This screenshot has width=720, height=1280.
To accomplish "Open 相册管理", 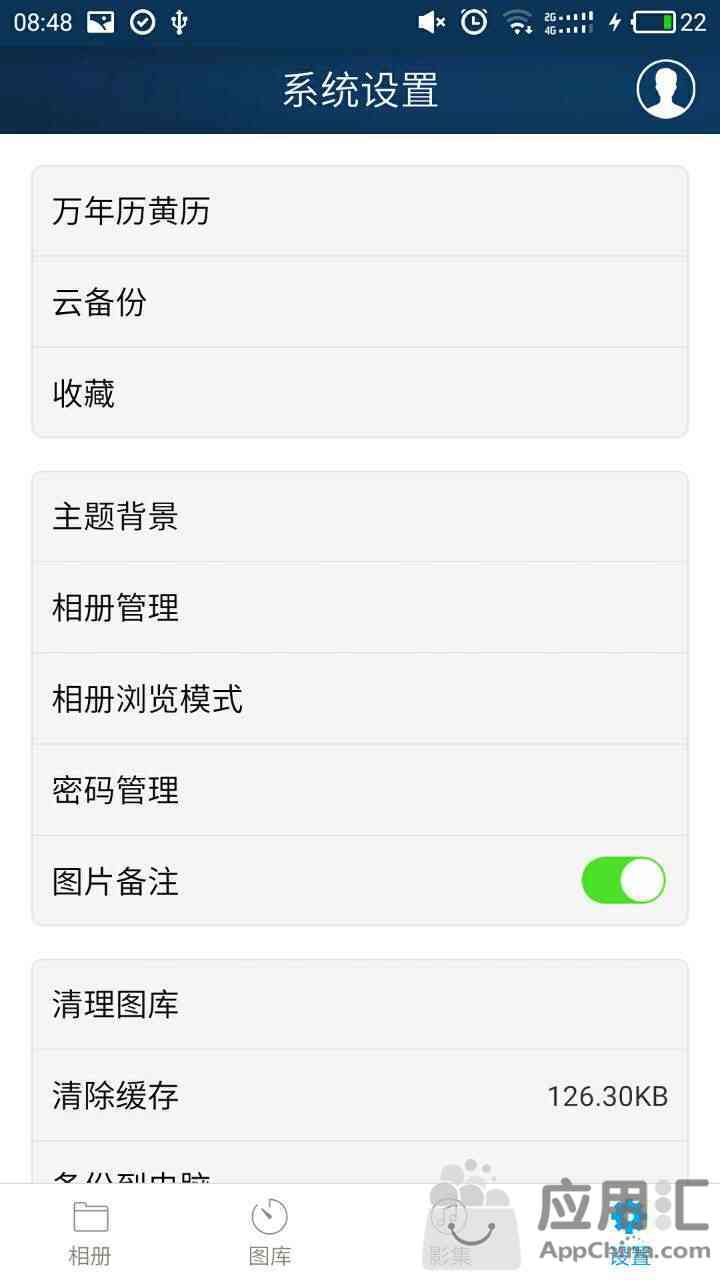I will [x=360, y=608].
